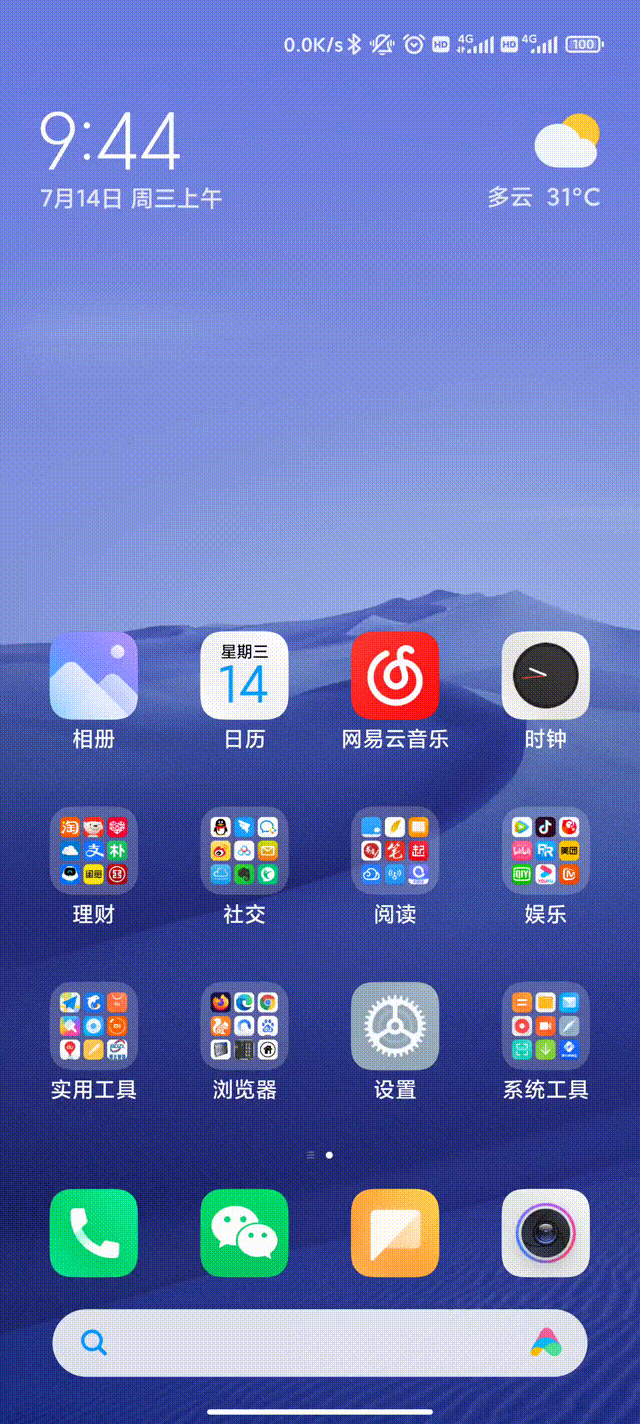Screen dimensions: 640x1424
Task: Open the 时钟 clock app
Action: point(545,675)
